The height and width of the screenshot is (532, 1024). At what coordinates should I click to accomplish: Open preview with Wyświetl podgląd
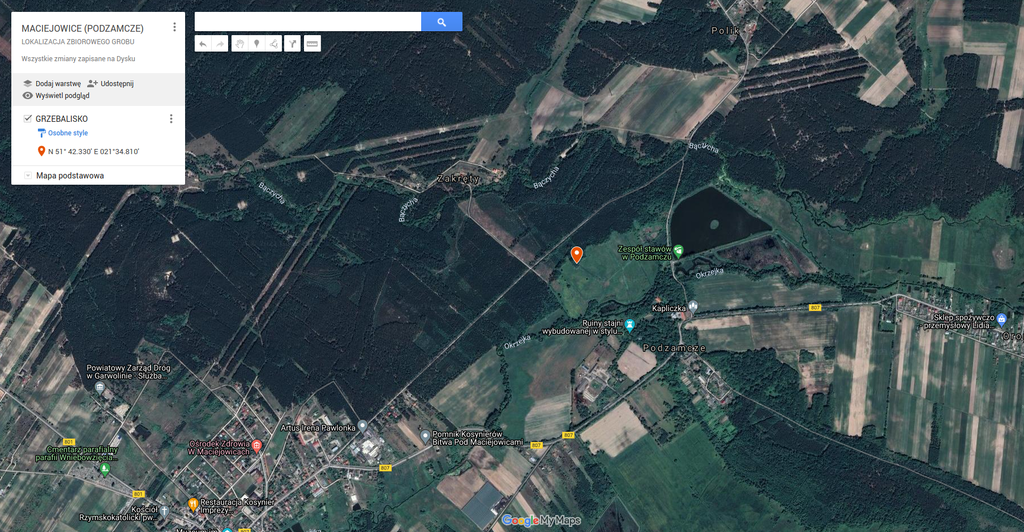coord(62,96)
